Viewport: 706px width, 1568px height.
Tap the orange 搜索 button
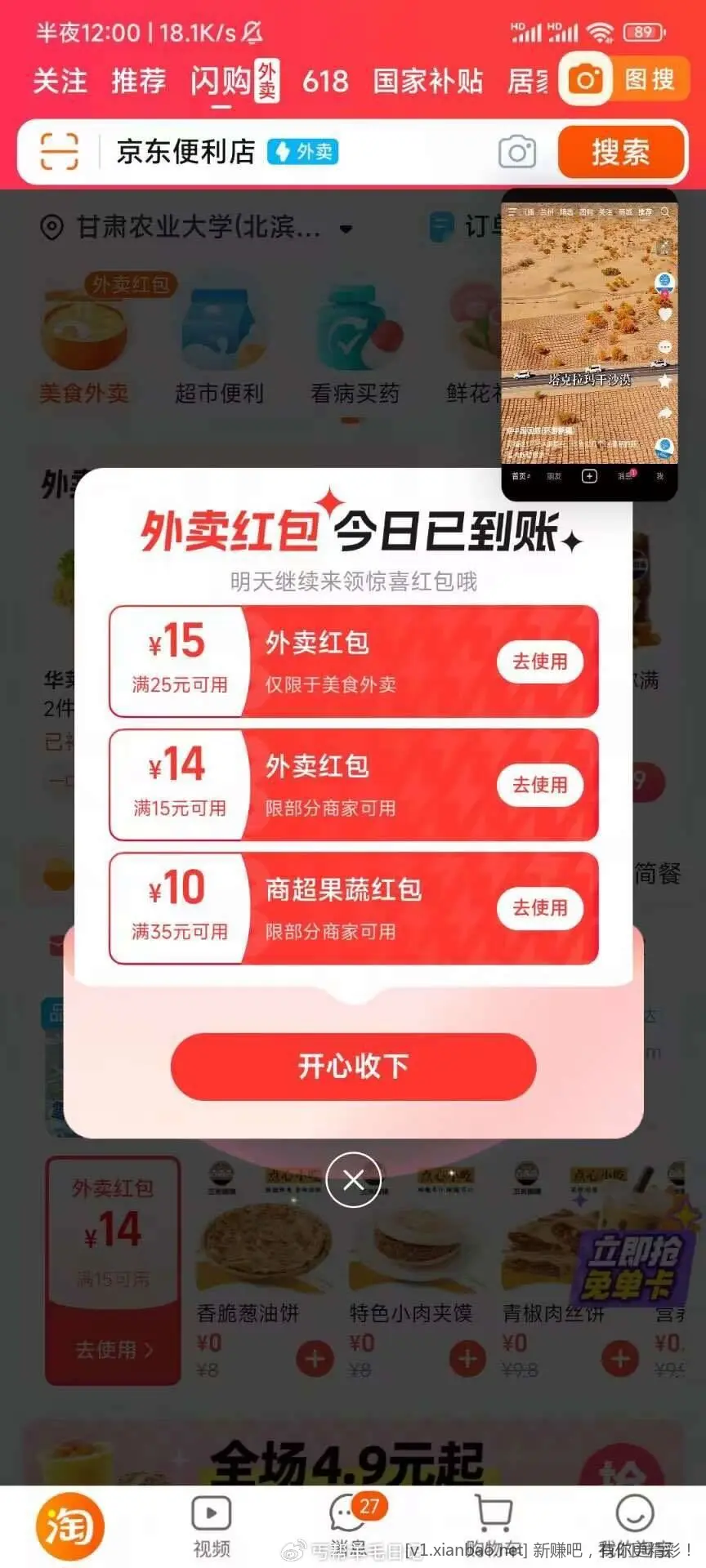tap(620, 152)
